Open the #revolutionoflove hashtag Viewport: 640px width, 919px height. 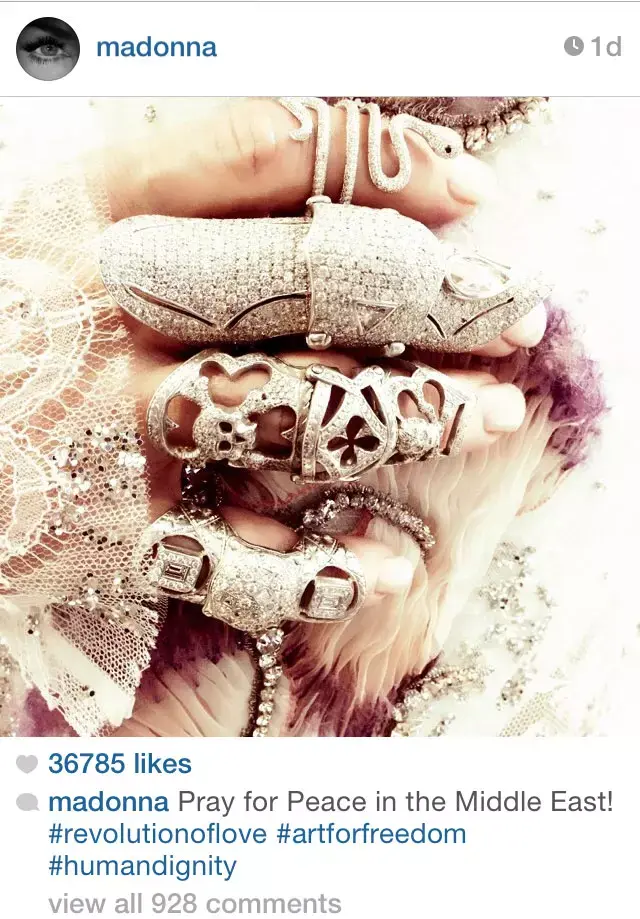point(158,834)
